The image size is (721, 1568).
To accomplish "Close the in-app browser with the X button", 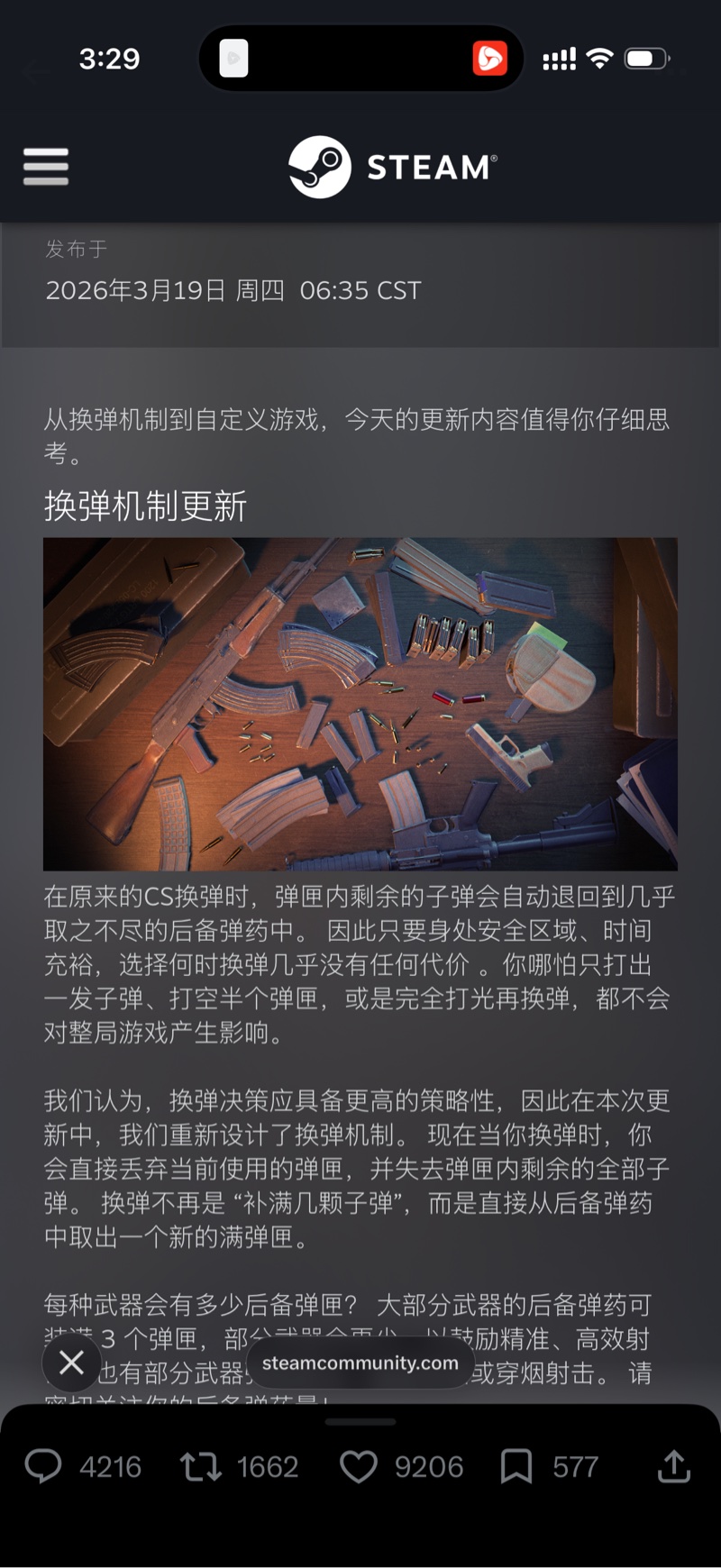I will tap(71, 1362).
